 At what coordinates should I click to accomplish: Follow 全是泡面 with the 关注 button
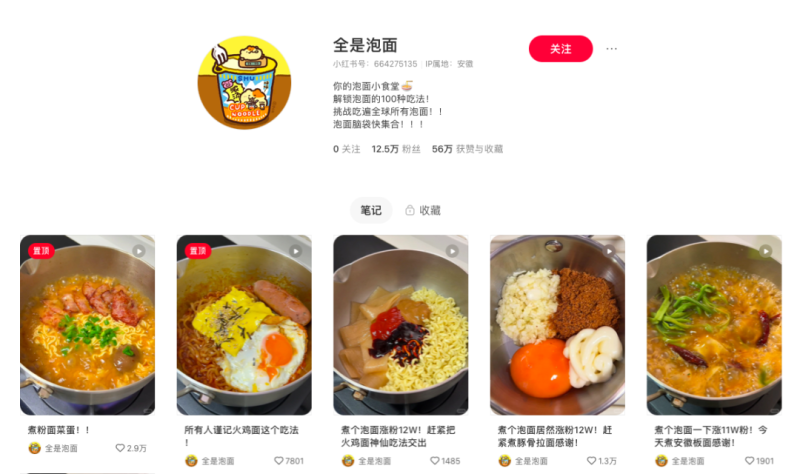(560, 49)
